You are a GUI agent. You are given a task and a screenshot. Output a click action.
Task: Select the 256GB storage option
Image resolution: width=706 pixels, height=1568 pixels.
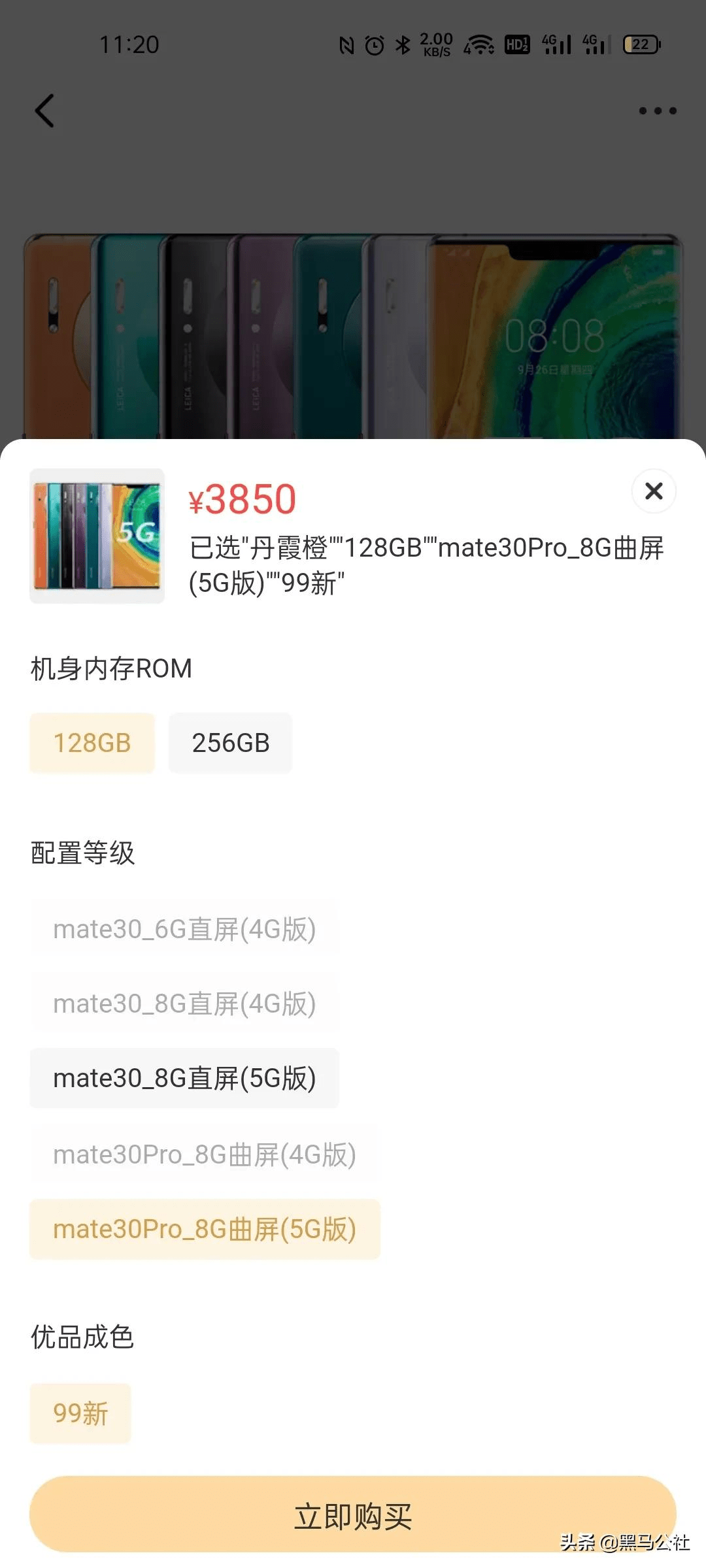click(229, 743)
